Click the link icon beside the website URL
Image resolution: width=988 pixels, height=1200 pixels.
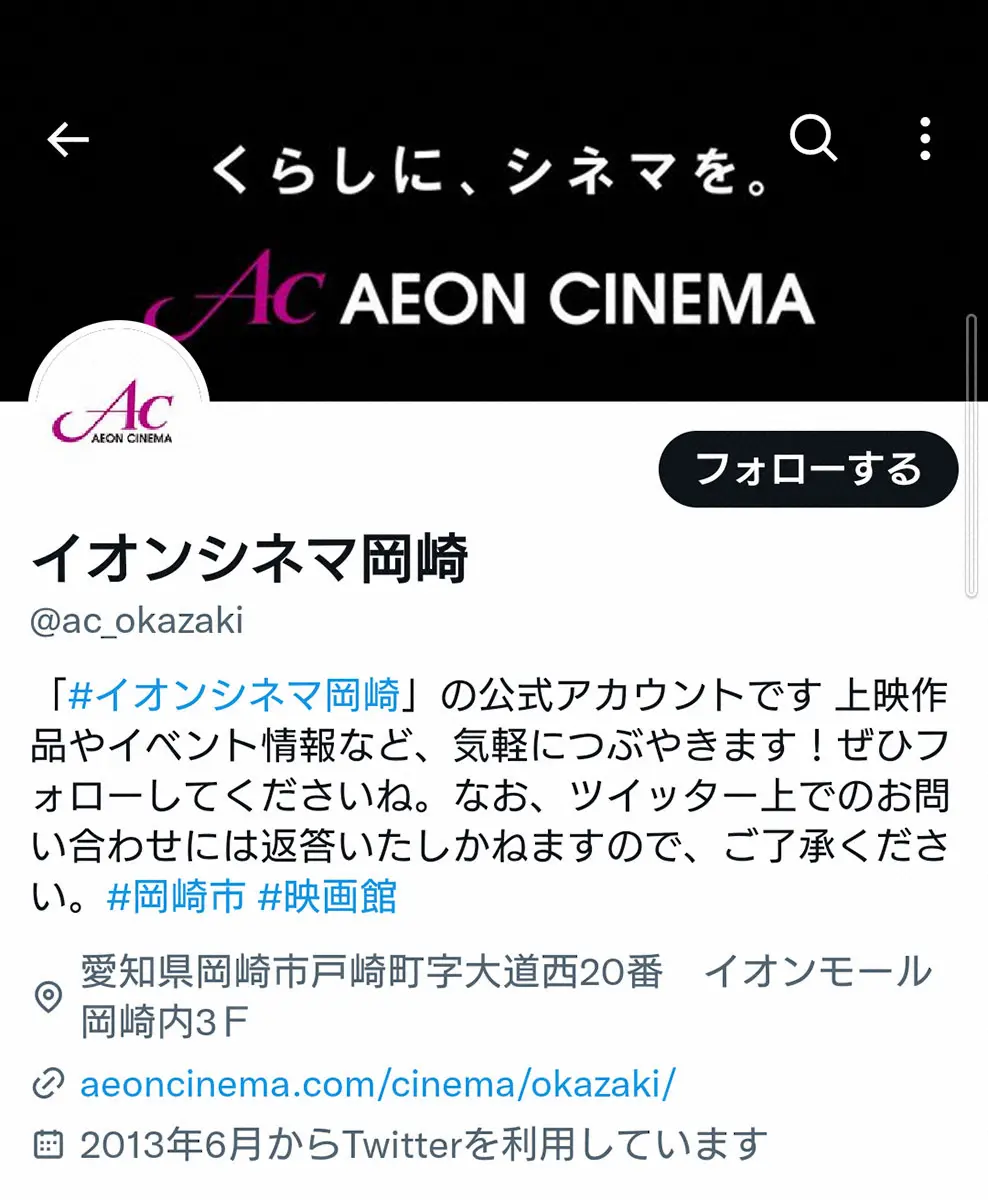click(47, 1083)
